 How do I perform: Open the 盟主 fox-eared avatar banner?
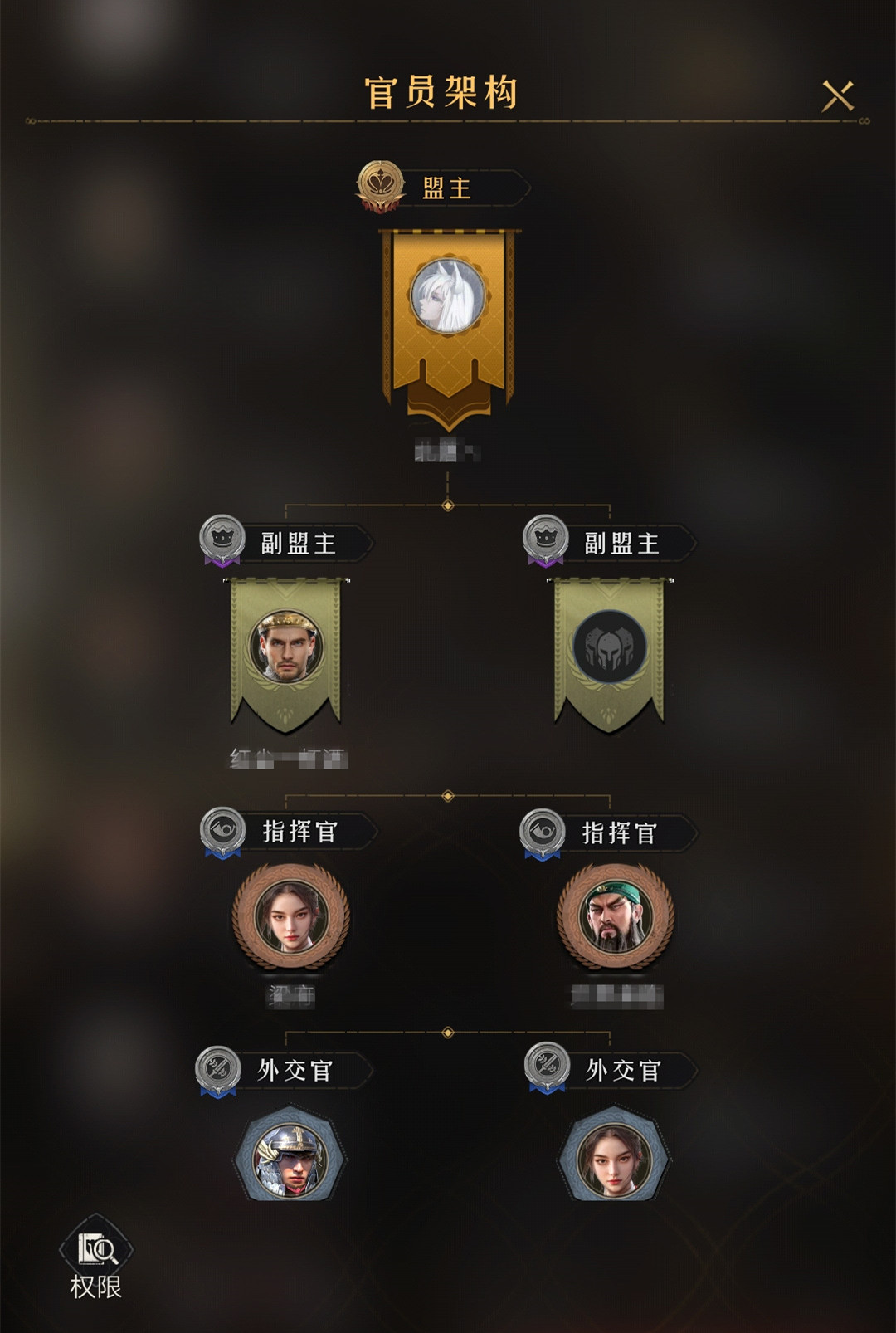[x=448, y=296]
